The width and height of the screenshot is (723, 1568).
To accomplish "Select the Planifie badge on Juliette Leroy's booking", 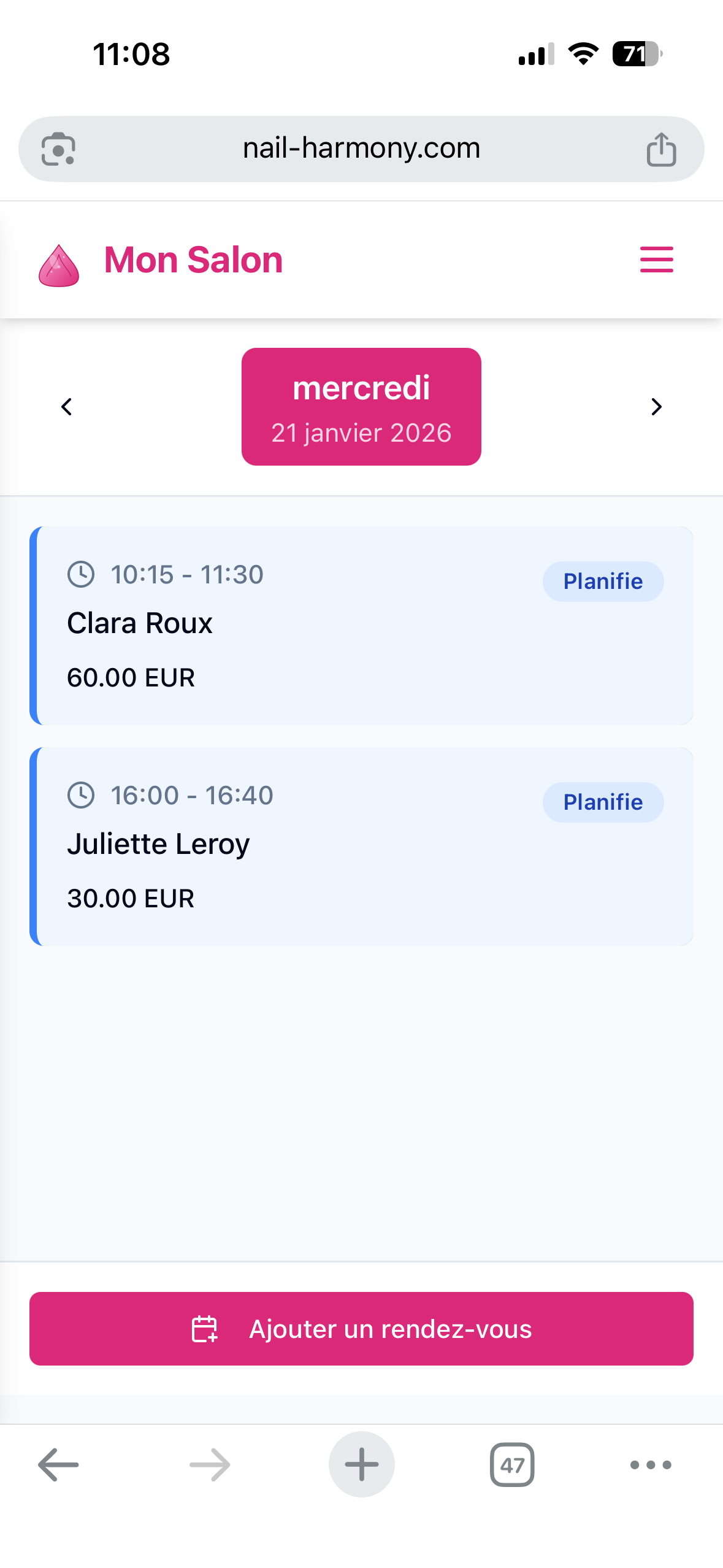I will 602,801.
